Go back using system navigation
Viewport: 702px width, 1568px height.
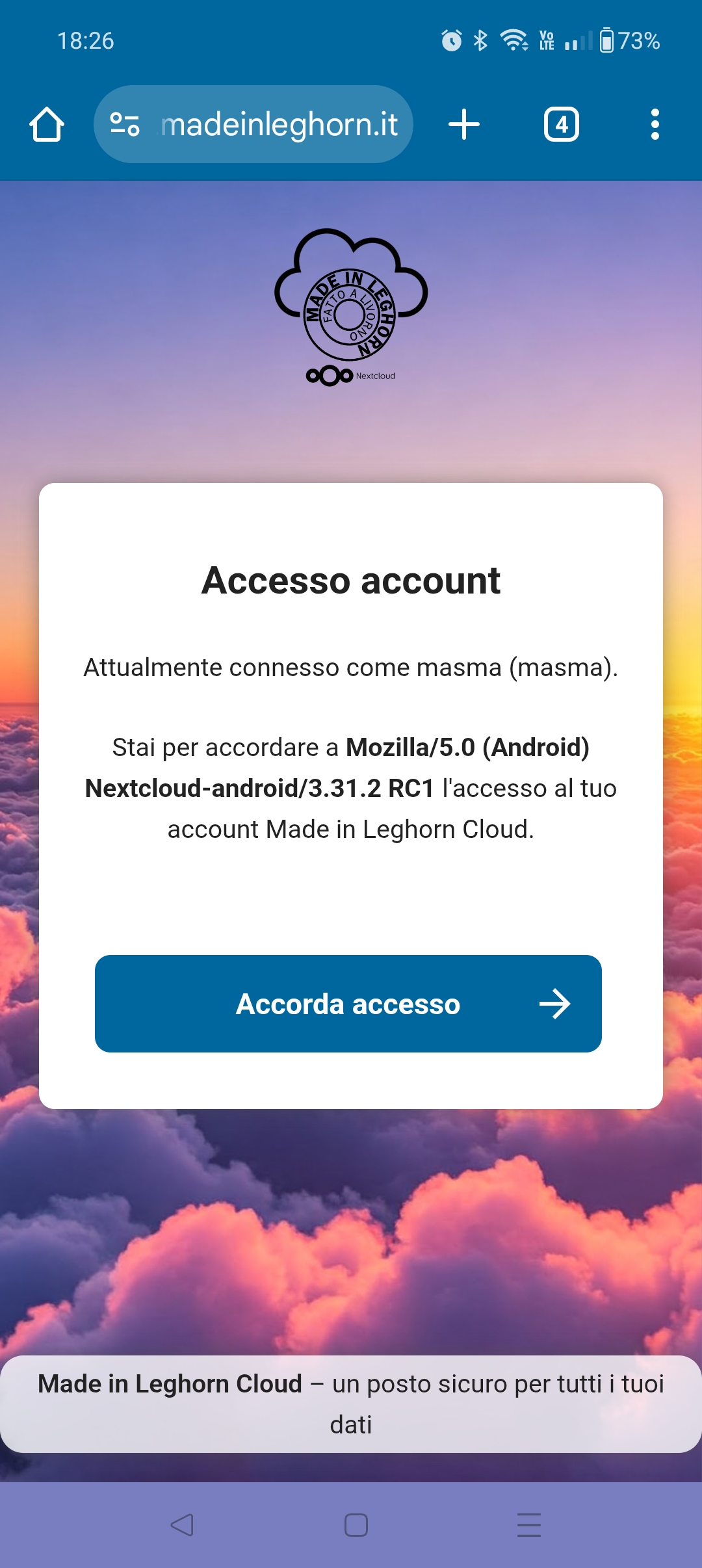pos(182,1524)
